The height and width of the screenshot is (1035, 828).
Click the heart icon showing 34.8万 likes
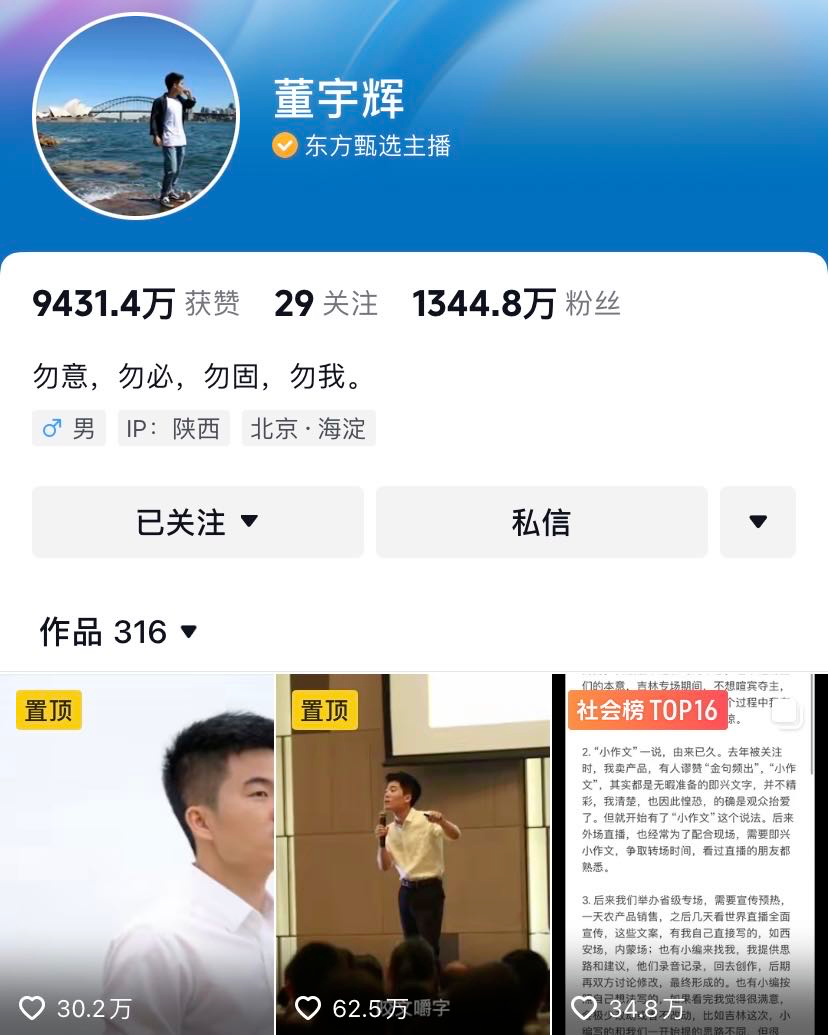pyautogui.click(x=584, y=1009)
